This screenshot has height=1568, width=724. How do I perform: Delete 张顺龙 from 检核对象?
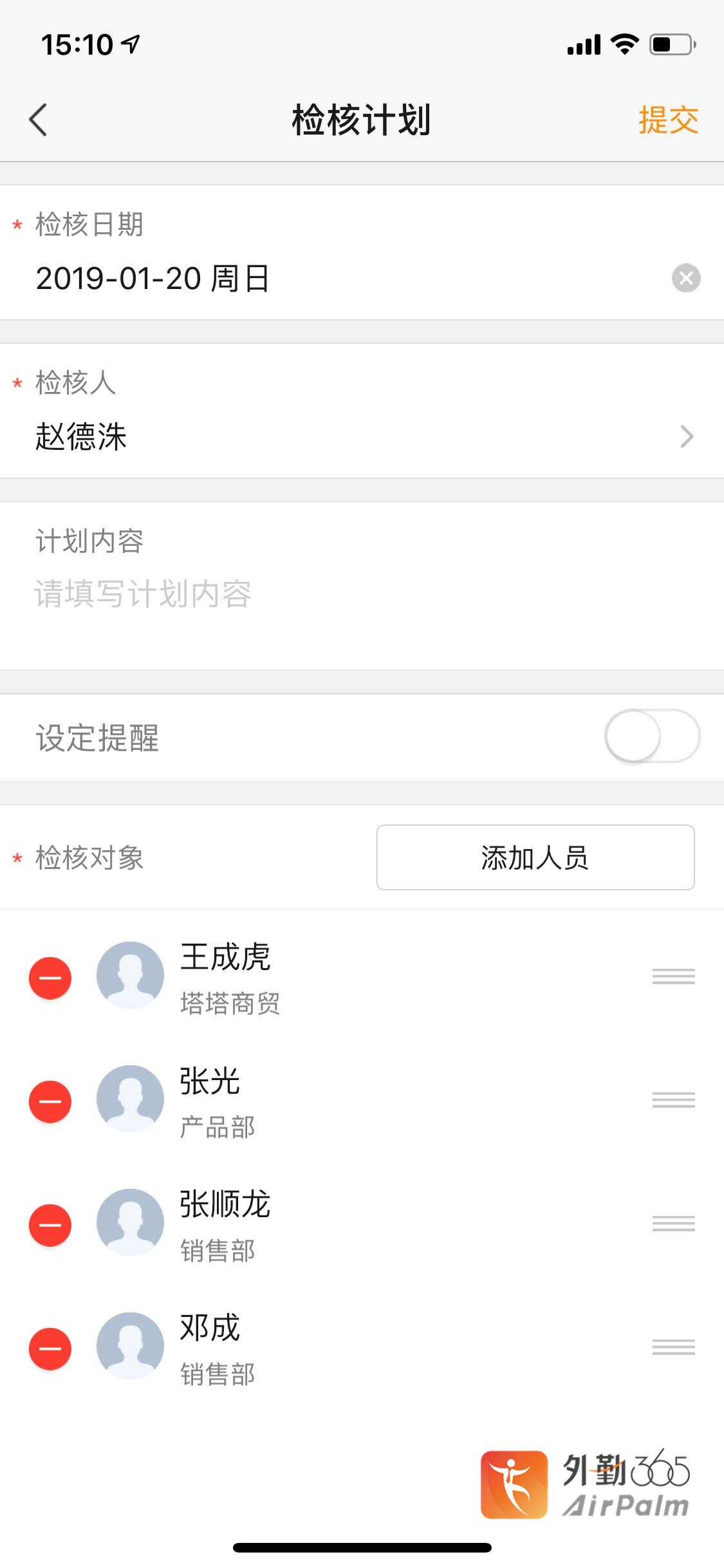50,1225
